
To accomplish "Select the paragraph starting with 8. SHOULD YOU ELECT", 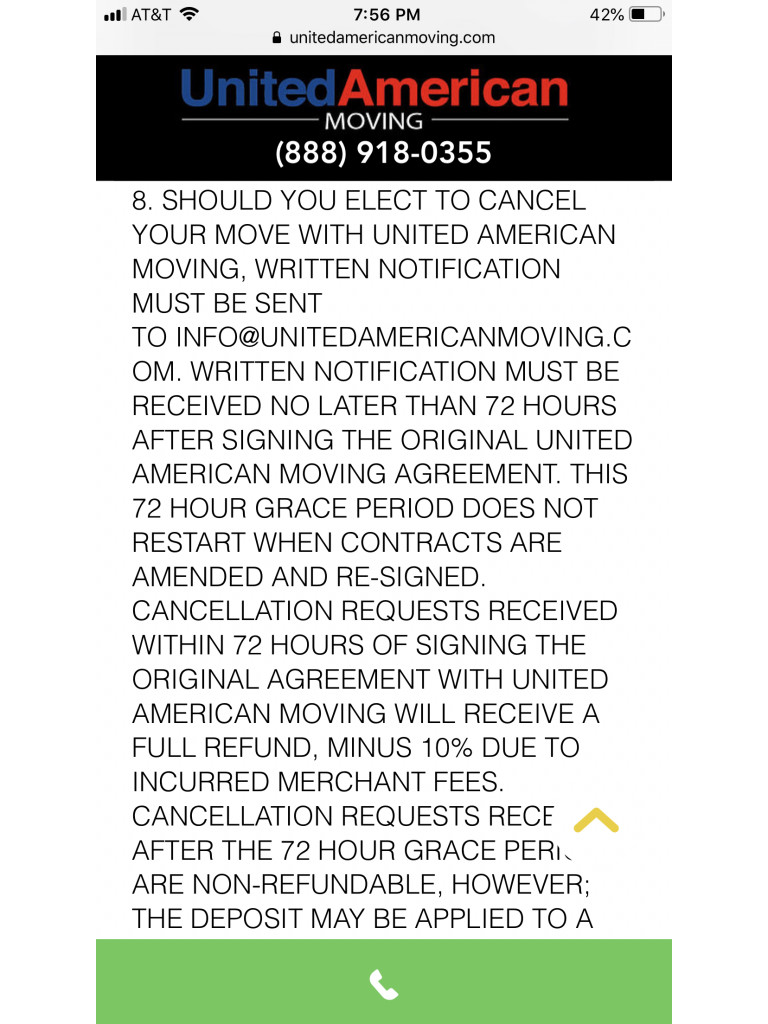I will click(357, 201).
